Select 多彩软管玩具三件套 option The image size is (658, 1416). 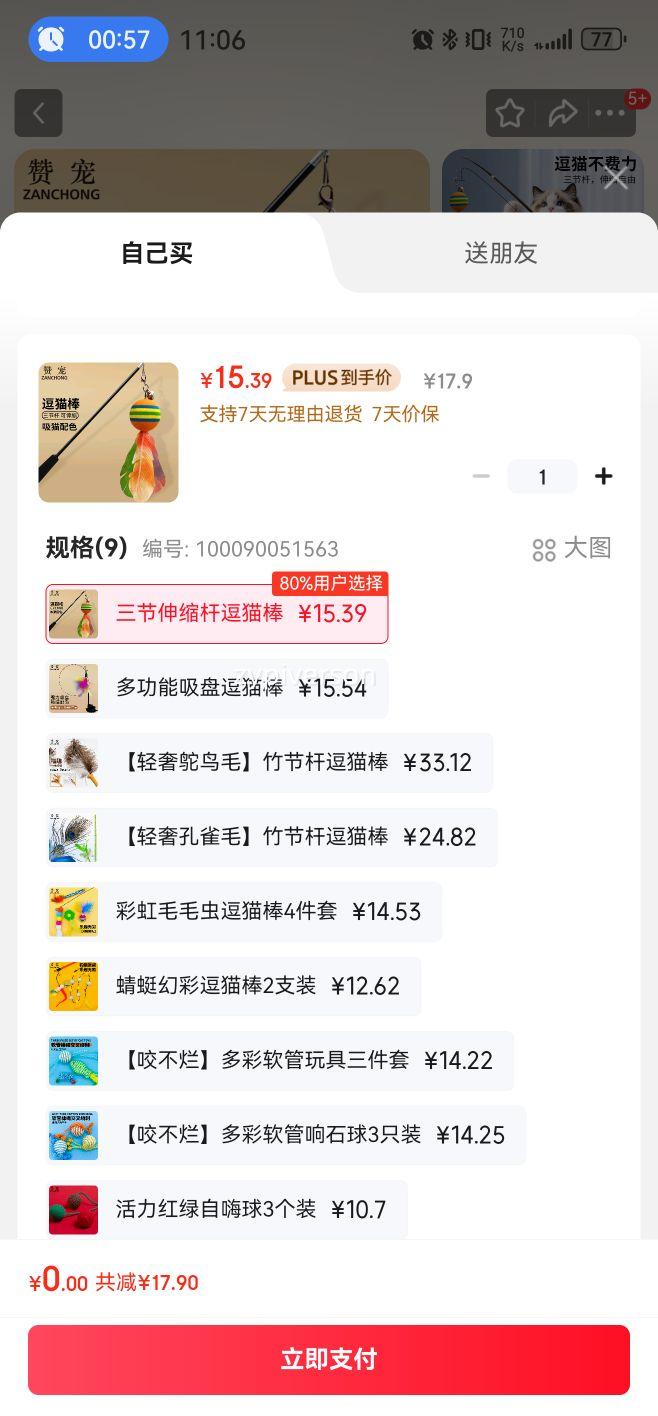point(280,1060)
